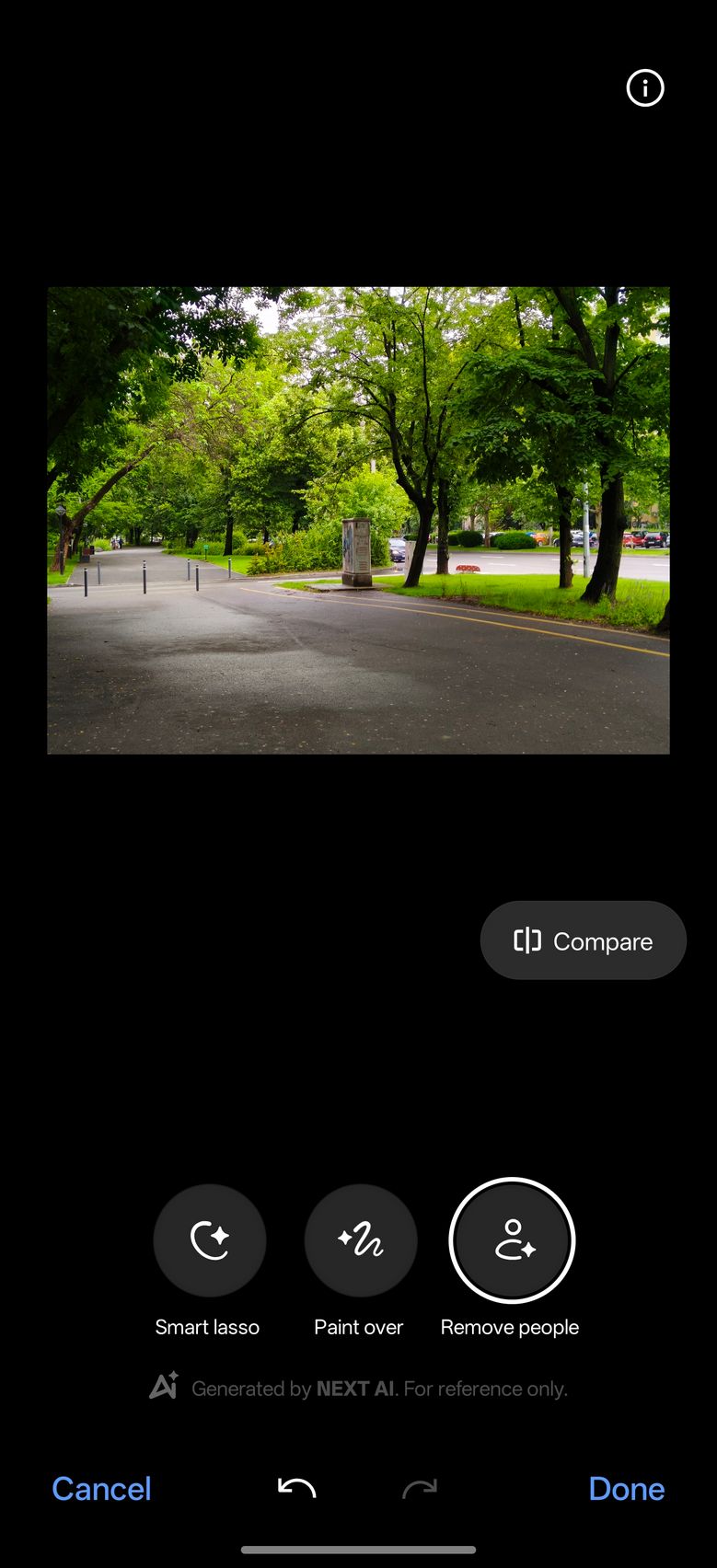717x1568 pixels.
Task: Open the info icon
Action: click(645, 88)
